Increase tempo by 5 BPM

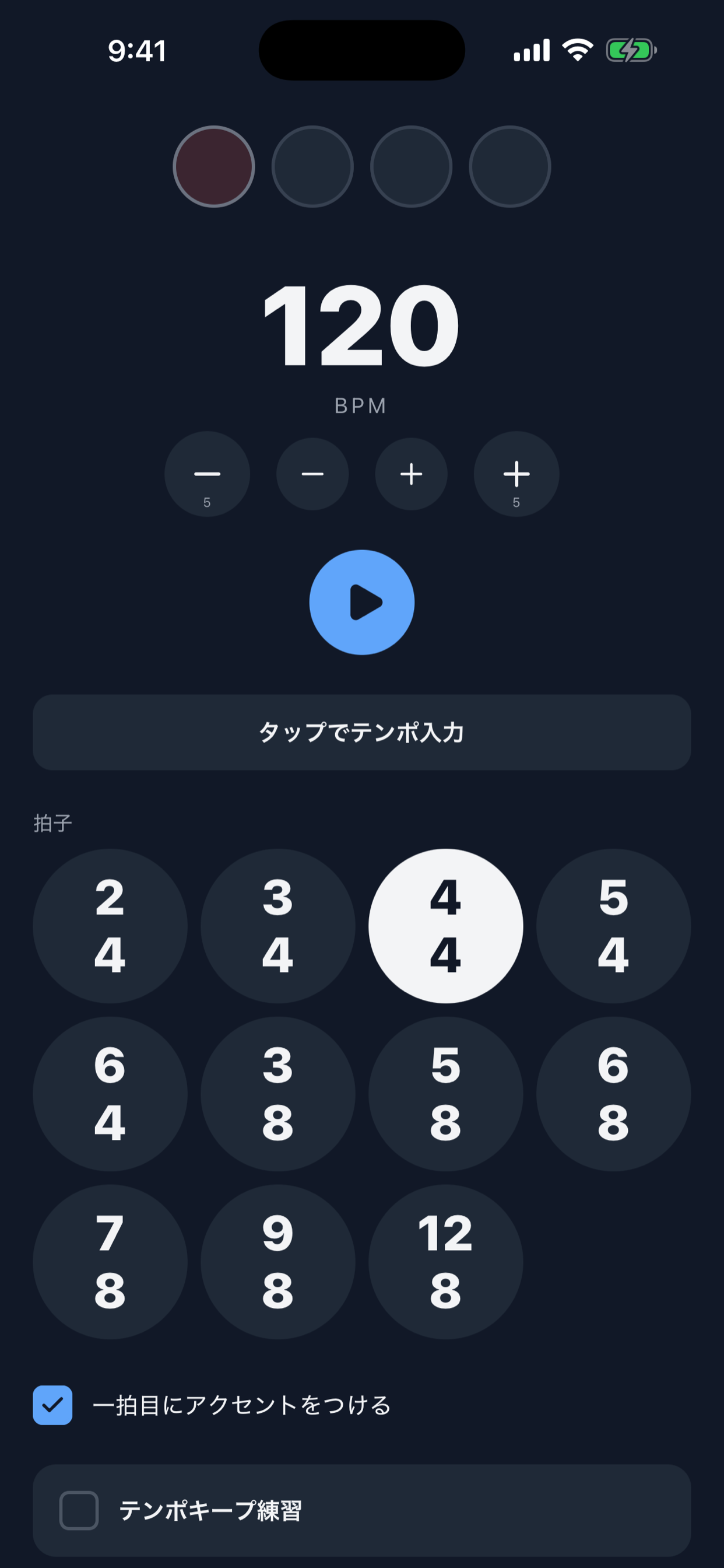click(516, 474)
